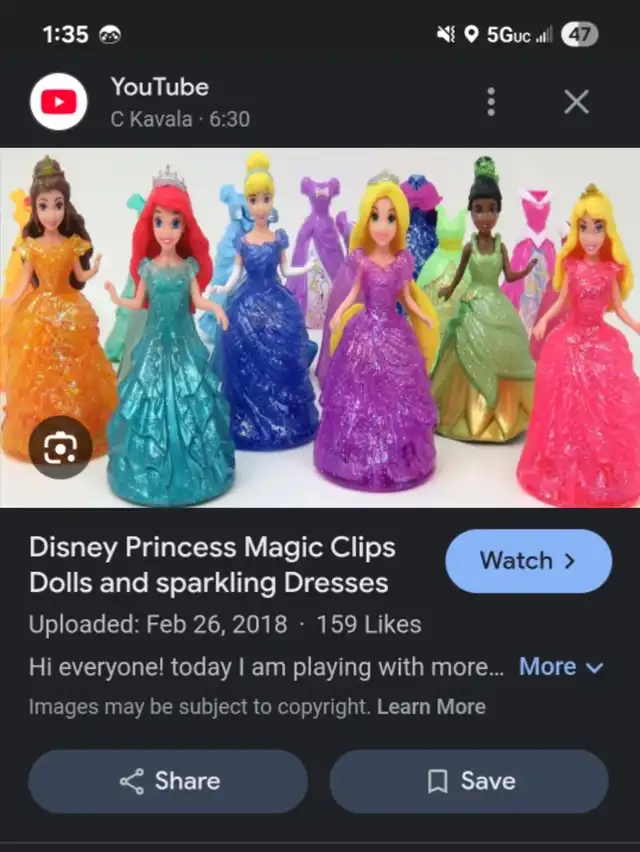The image size is (640, 852).
Task: Open the three-dot overflow menu
Action: 490,102
